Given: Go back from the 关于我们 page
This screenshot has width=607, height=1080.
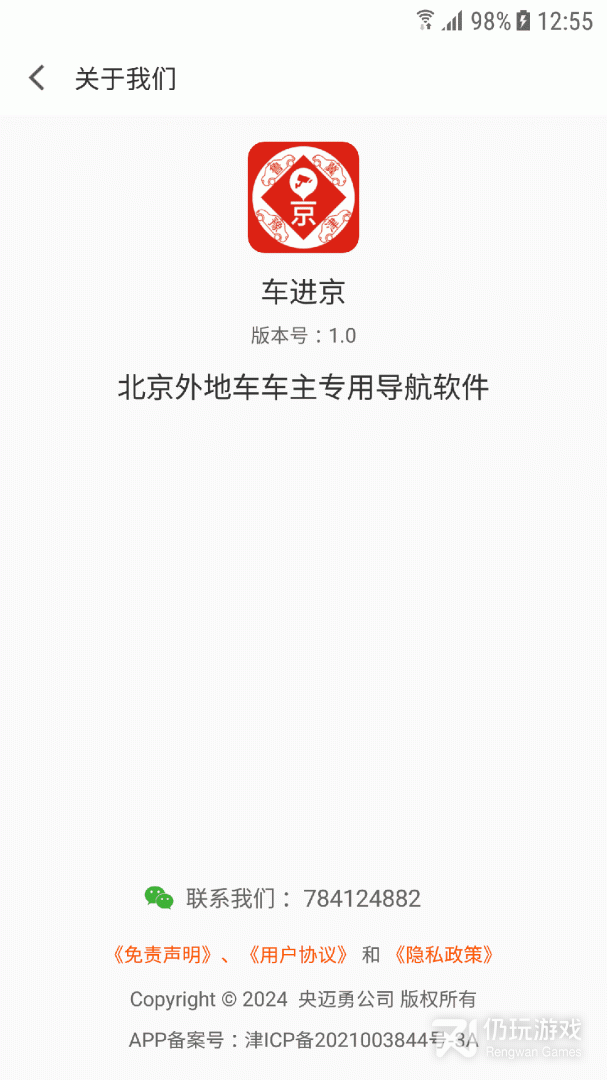Looking at the screenshot, I should [x=37, y=78].
